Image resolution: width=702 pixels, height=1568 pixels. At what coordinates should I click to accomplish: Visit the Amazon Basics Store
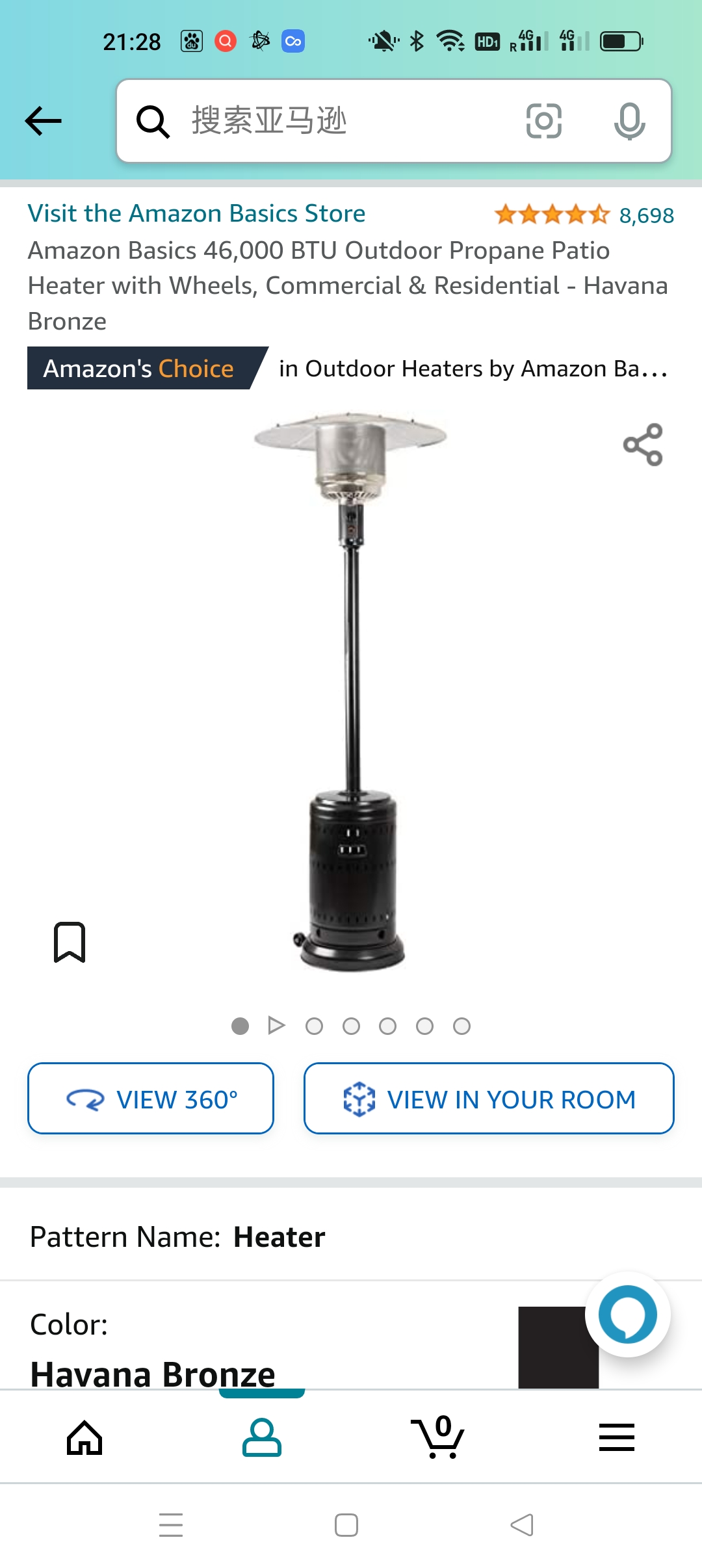tap(196, 214)
